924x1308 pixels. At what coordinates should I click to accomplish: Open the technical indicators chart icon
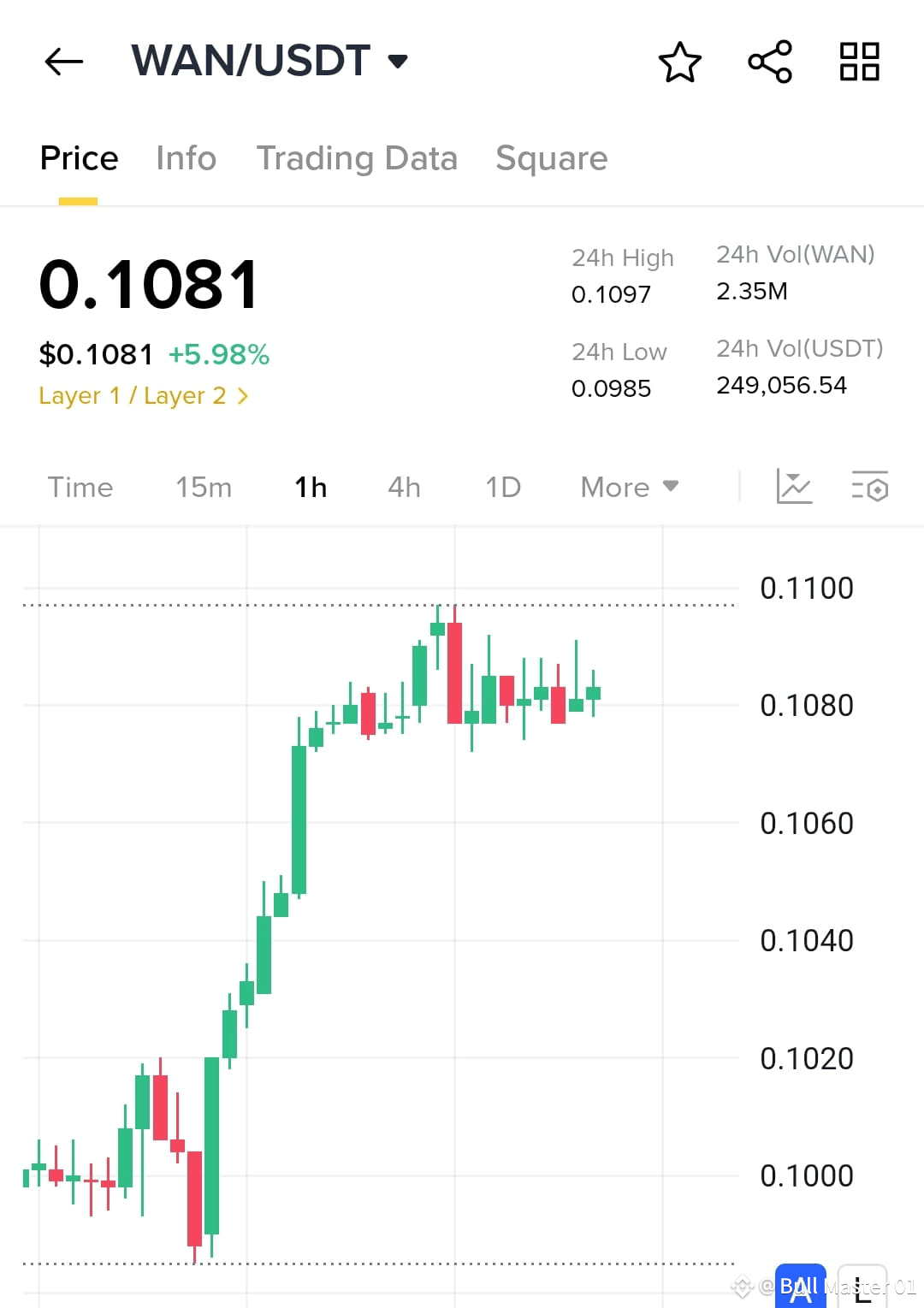tap(794, 486)
